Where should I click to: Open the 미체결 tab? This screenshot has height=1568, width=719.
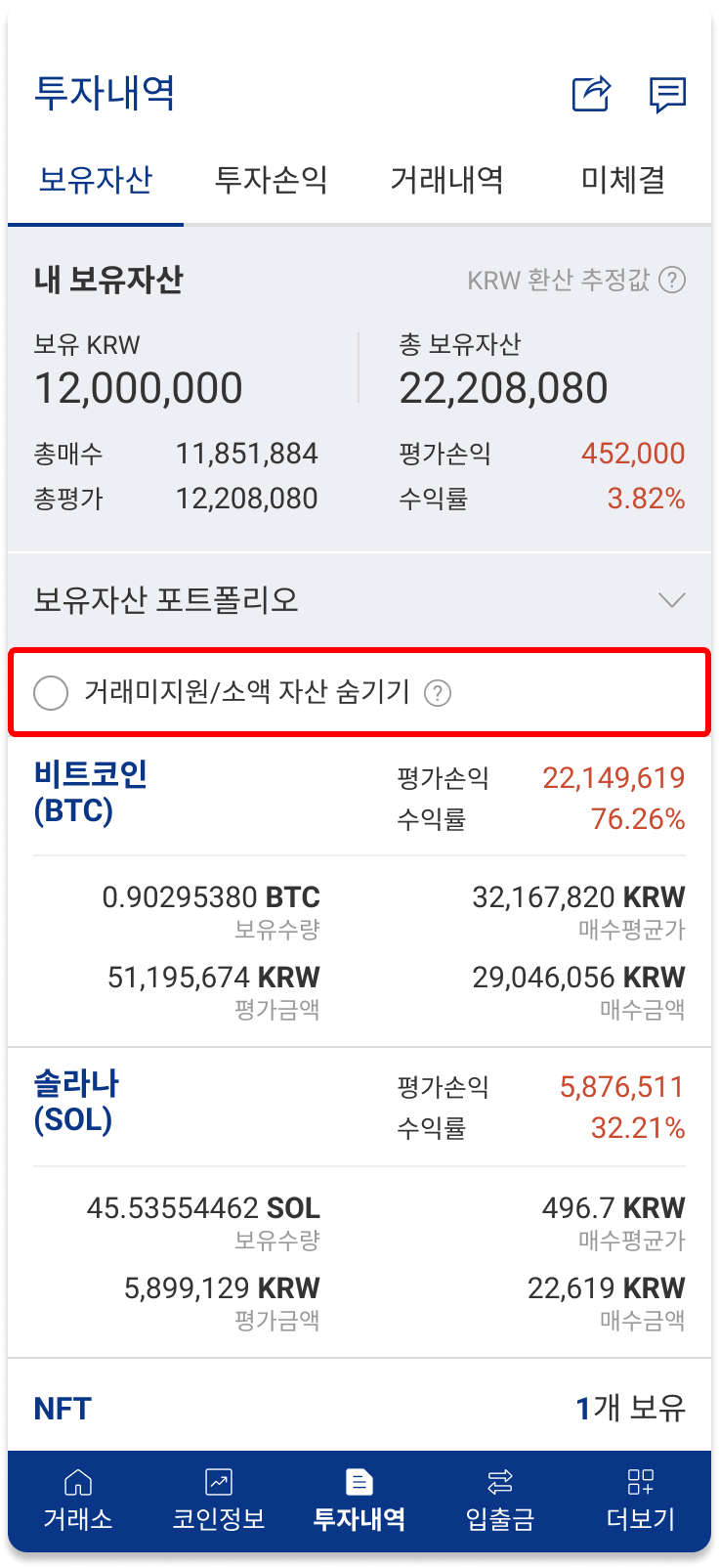(x=623, y=180)
